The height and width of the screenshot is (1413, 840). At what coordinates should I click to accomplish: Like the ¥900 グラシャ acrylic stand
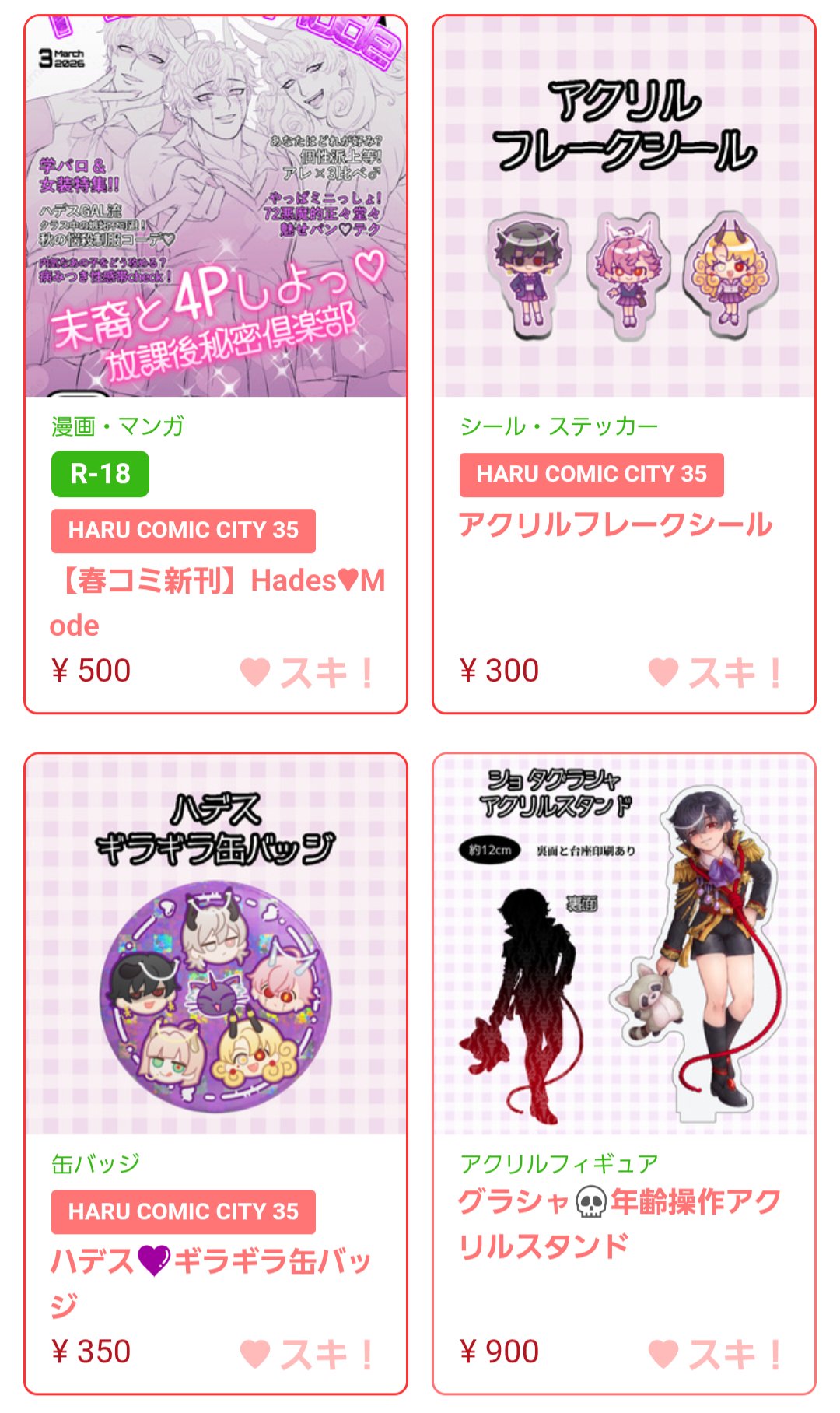click(x=716, y=1354)
